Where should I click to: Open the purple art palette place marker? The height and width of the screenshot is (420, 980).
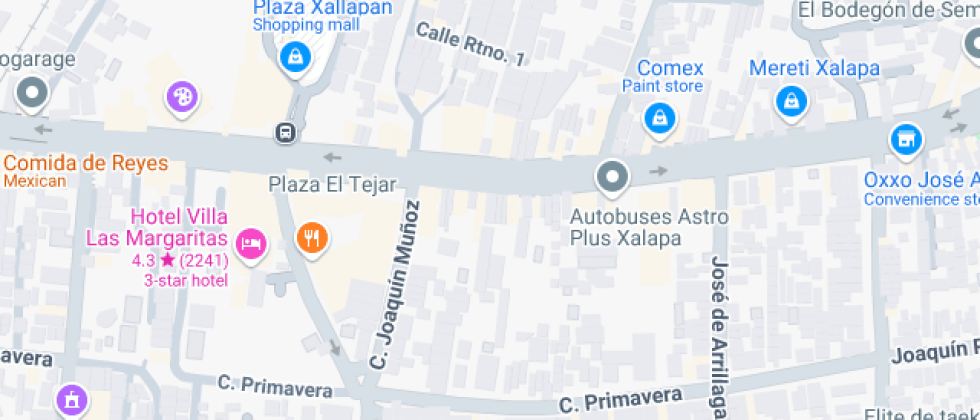point(181,97)
